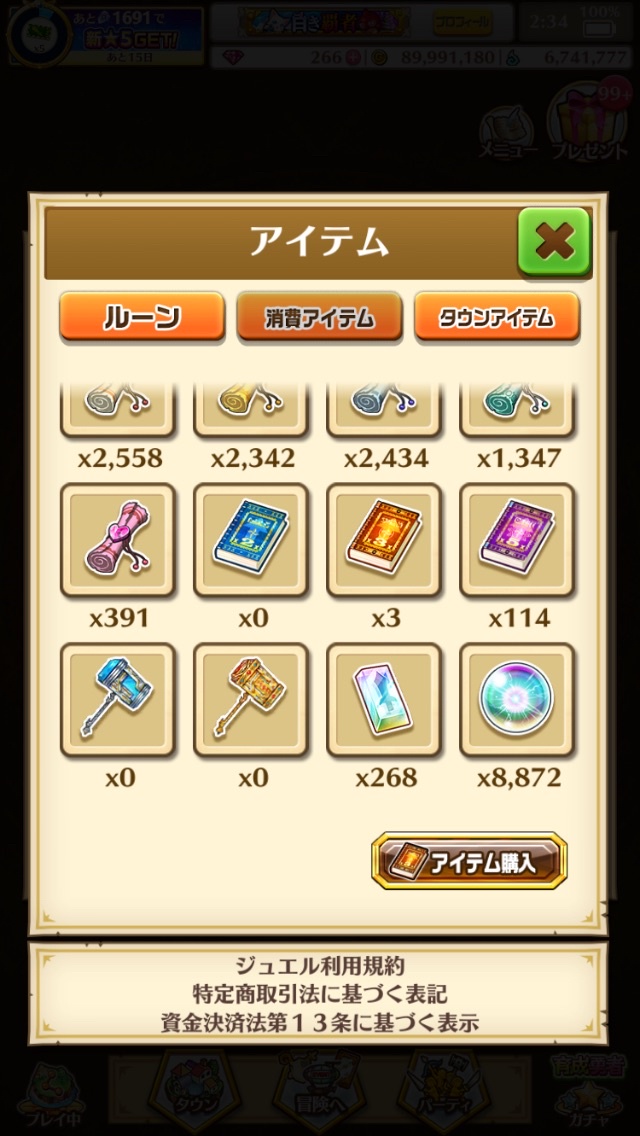
Task: Open the blue book item
Action: pos(251,540)
